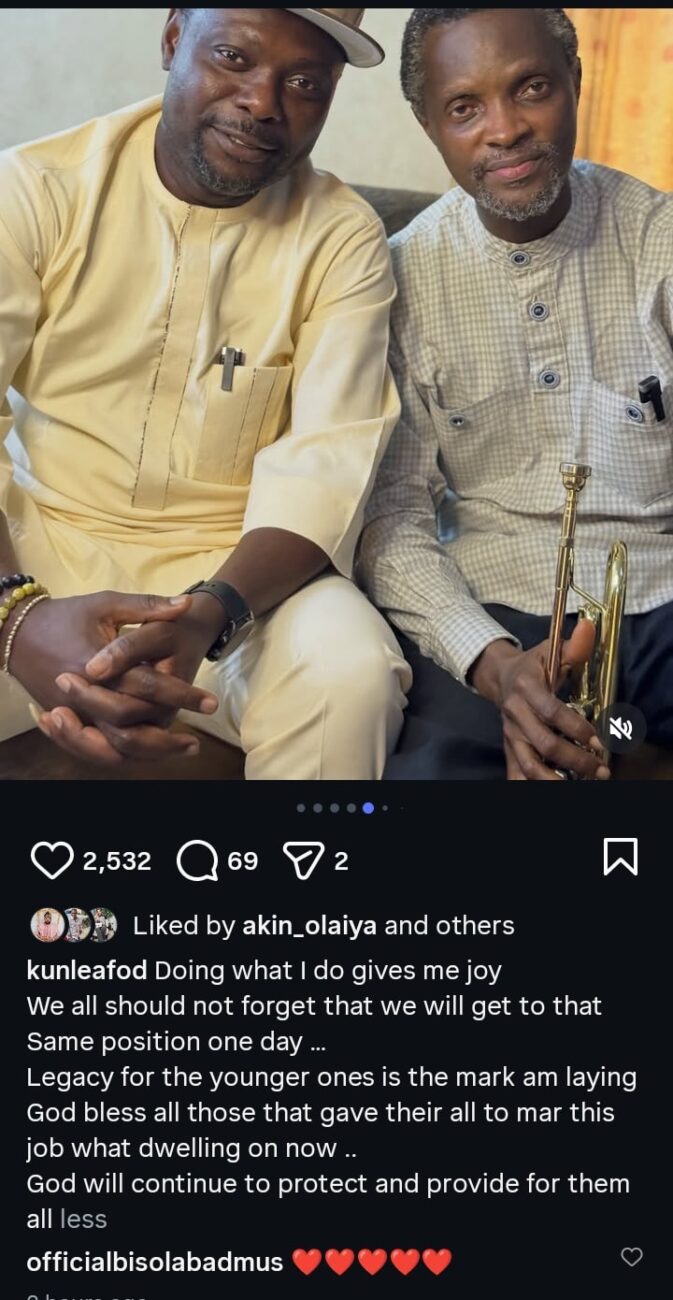Open kunleafod's profile from the caption
The height and width of the screenshot is (1300, 673).
(88, 970)
